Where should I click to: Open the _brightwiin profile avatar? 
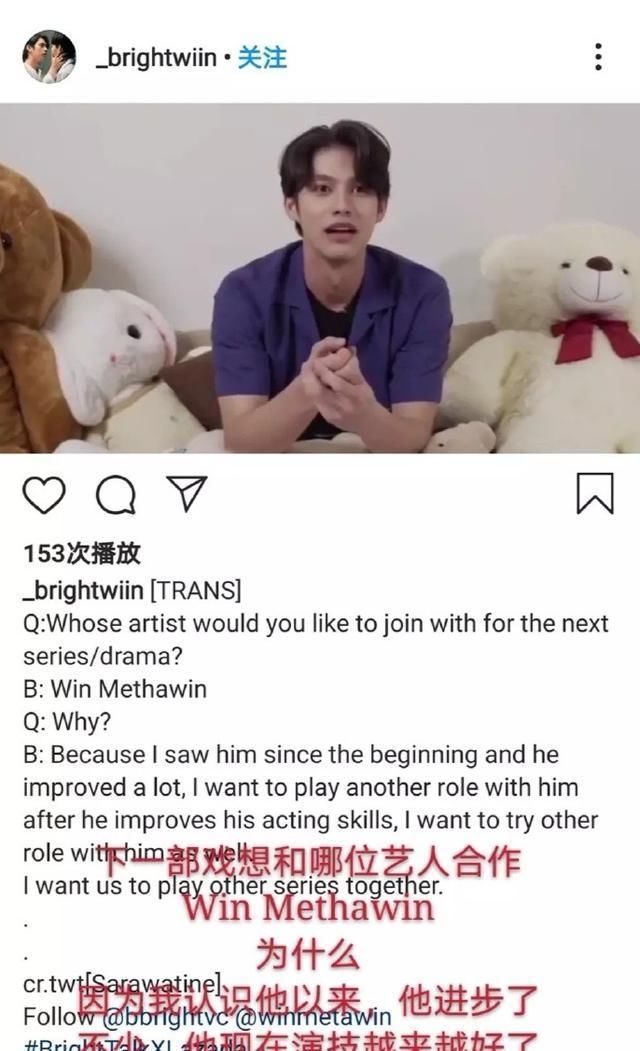[49, 57]
